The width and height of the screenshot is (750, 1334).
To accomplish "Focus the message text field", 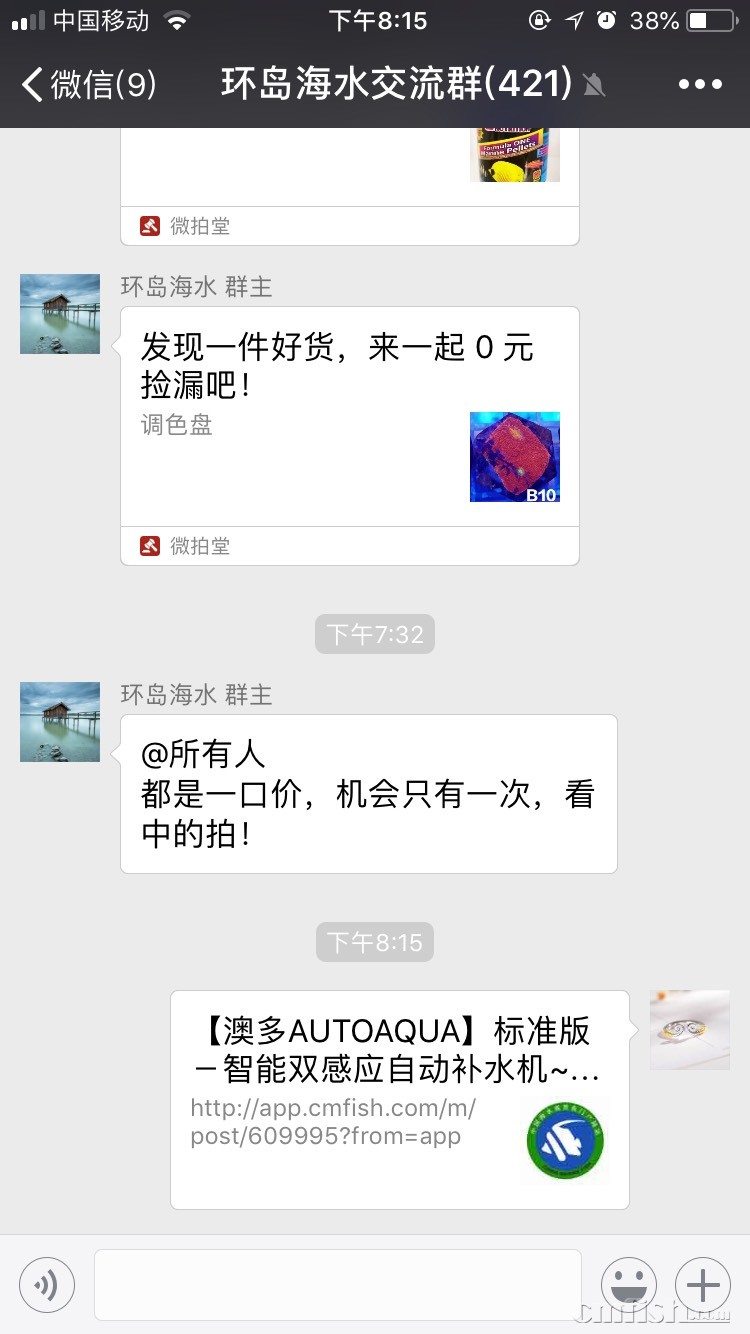I will pyautogui.click(x=337, y=1284).
